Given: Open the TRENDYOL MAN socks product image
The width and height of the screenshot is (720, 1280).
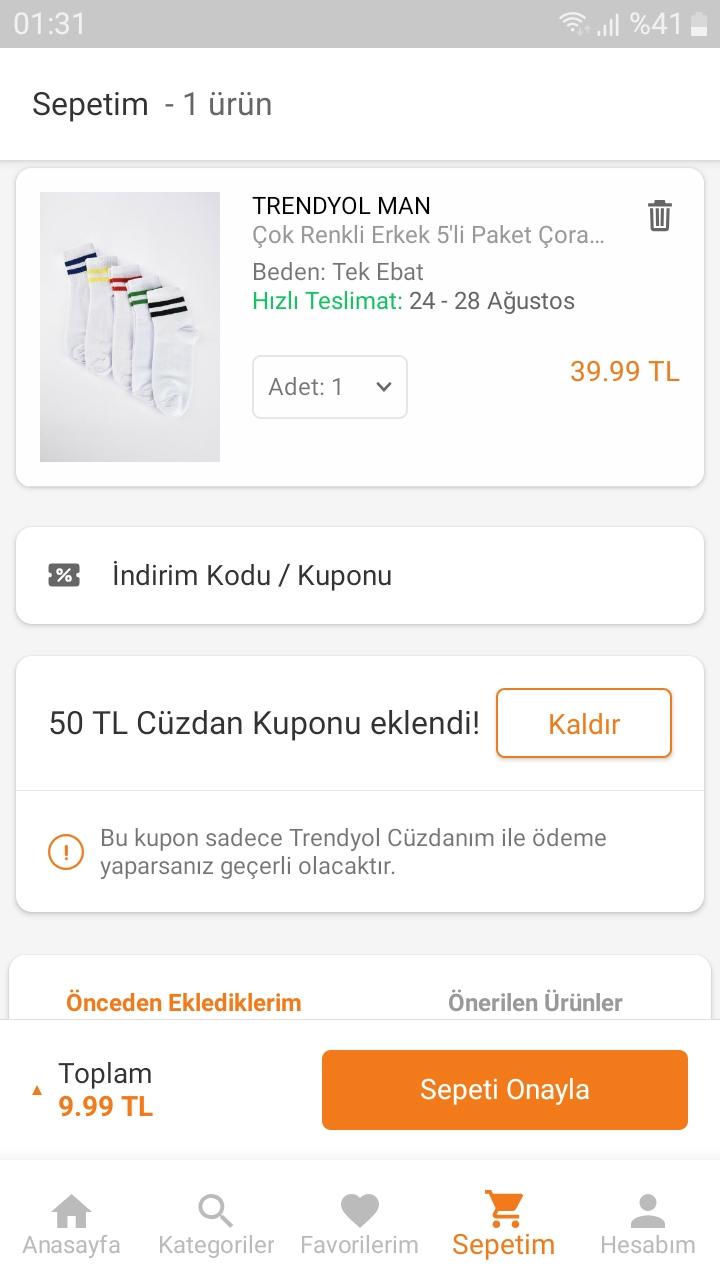Looking at the screenshot, I should pos(130,327).
